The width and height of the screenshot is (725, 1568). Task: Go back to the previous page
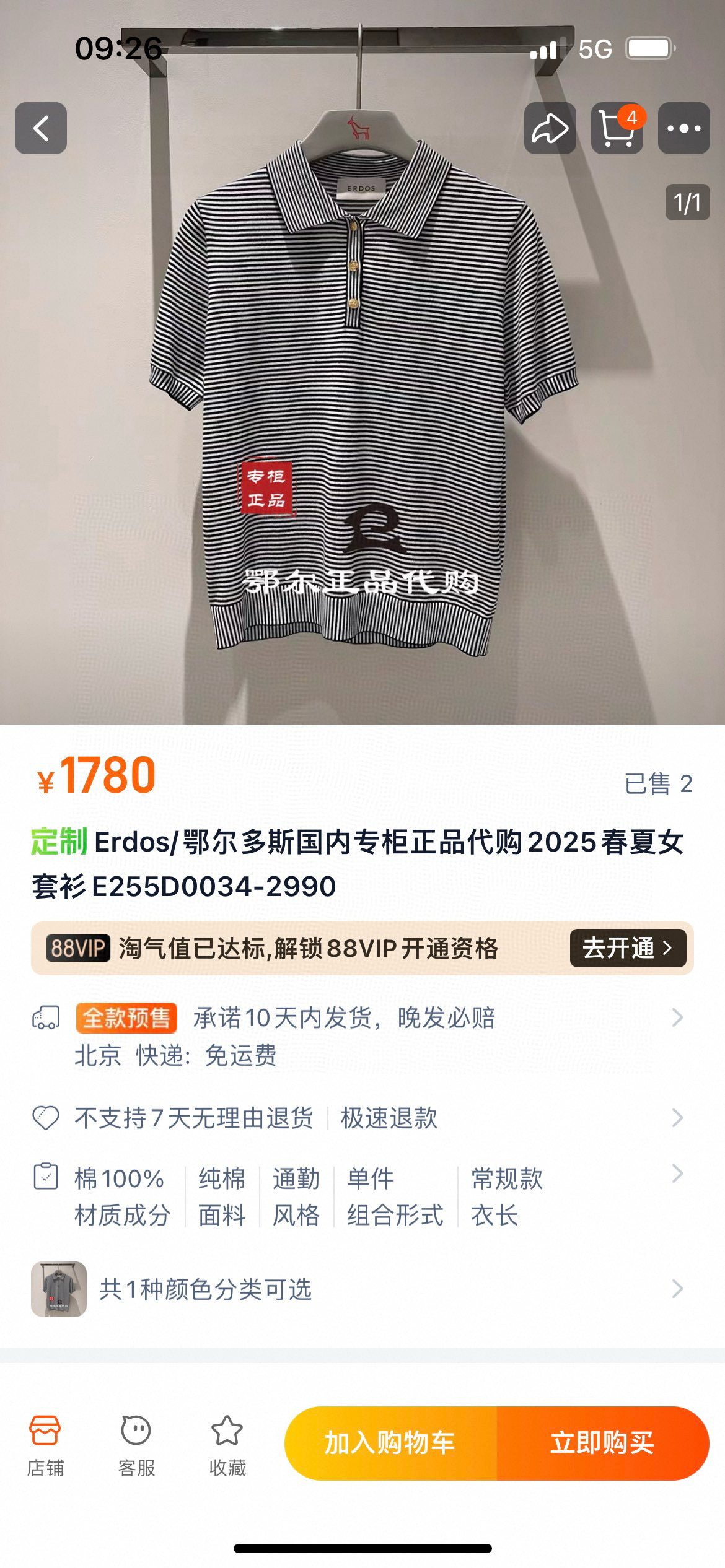41,128
